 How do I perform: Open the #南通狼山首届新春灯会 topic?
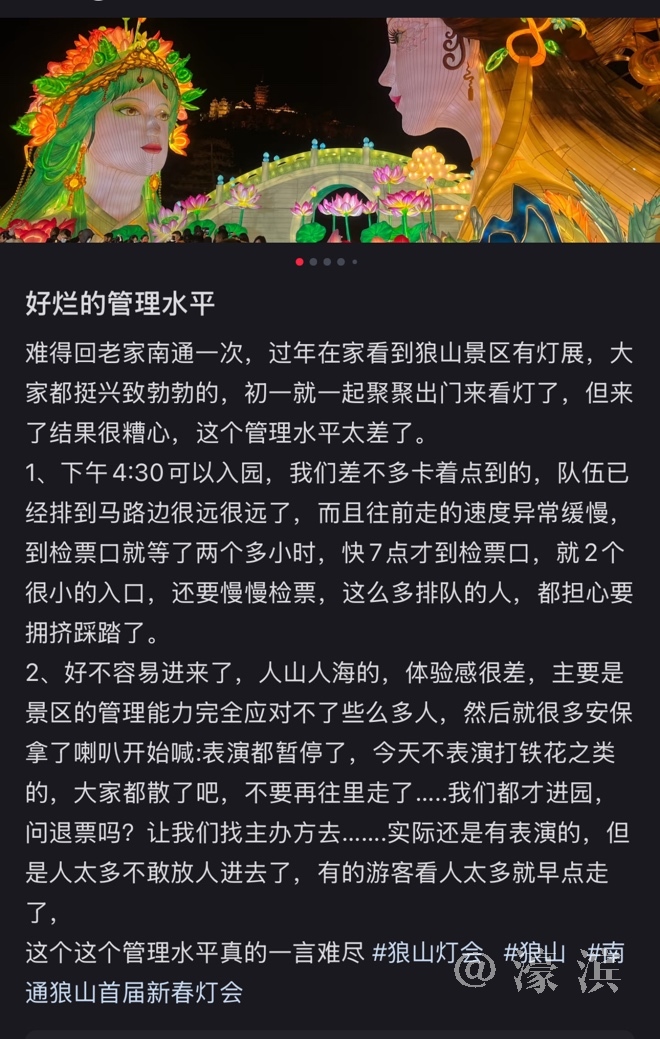click(x=134, y=992)
